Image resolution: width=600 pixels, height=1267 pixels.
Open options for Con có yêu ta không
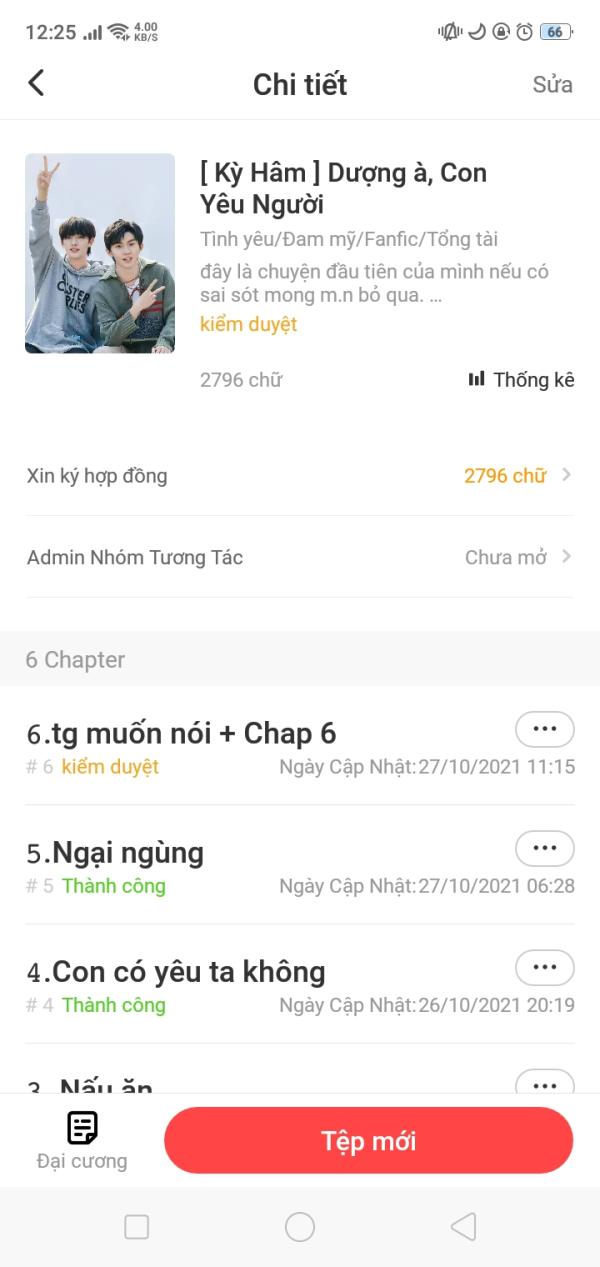click(x=544, y=967)
